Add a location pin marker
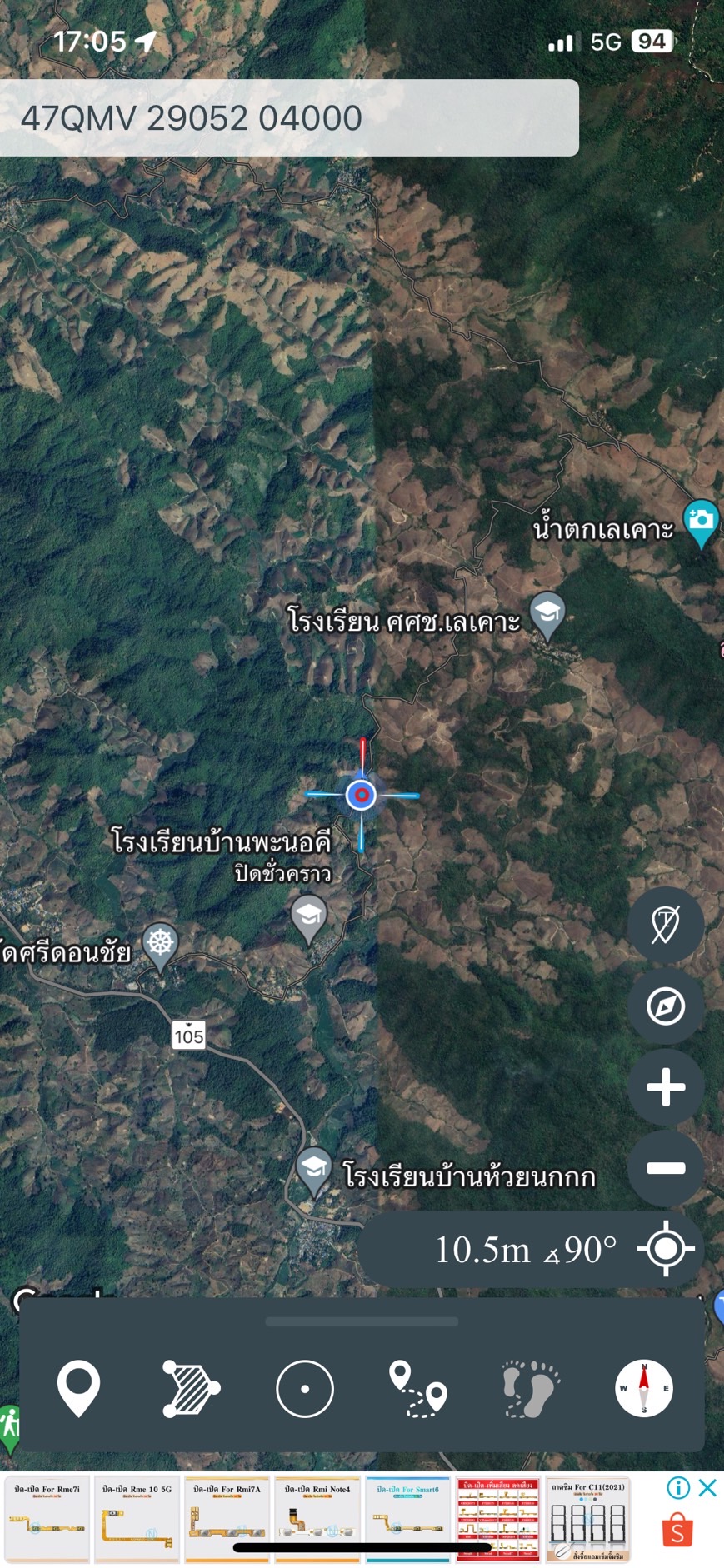This screenshot has height=1568, width=724. [79, 1388]
